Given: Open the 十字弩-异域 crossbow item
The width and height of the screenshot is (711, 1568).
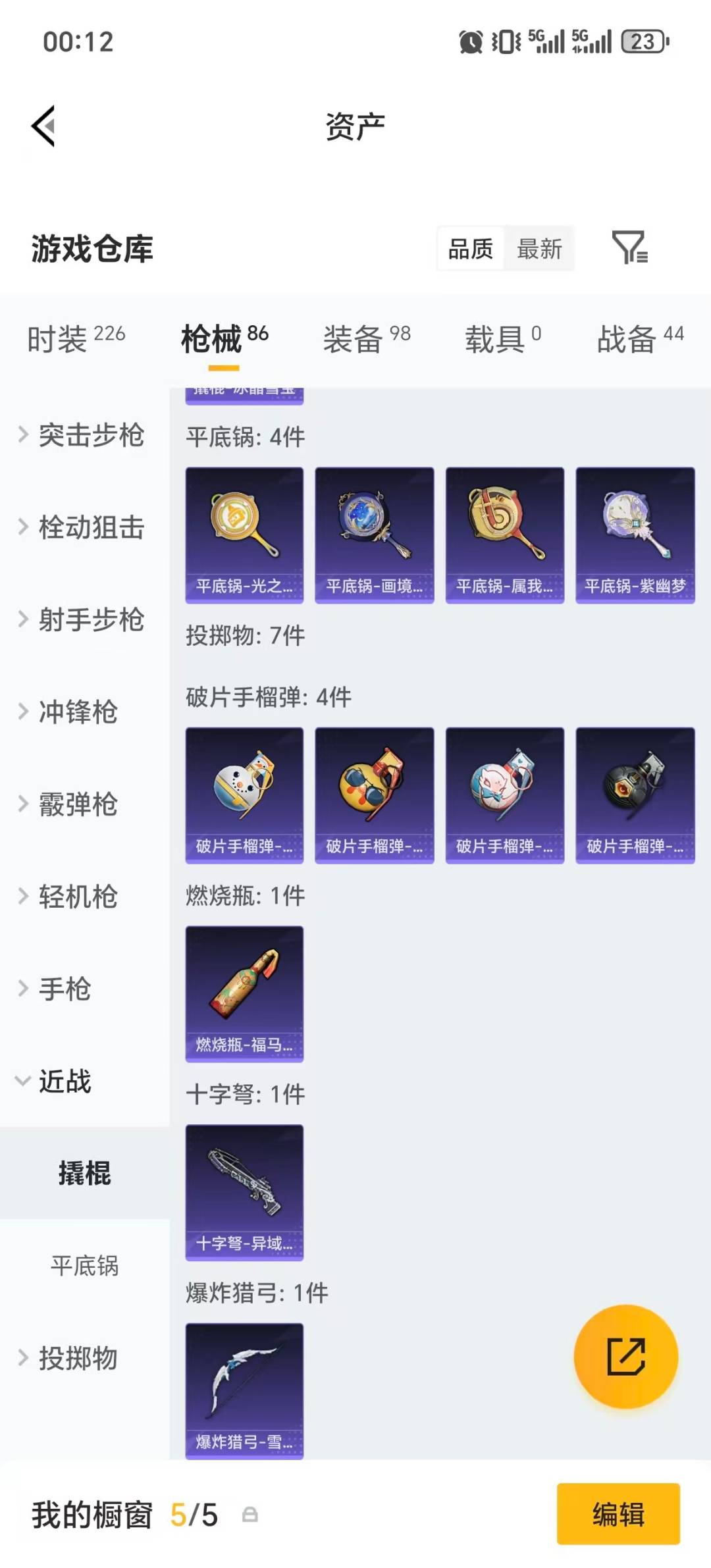Looking at the screenshot, I should click(244, 1191).
